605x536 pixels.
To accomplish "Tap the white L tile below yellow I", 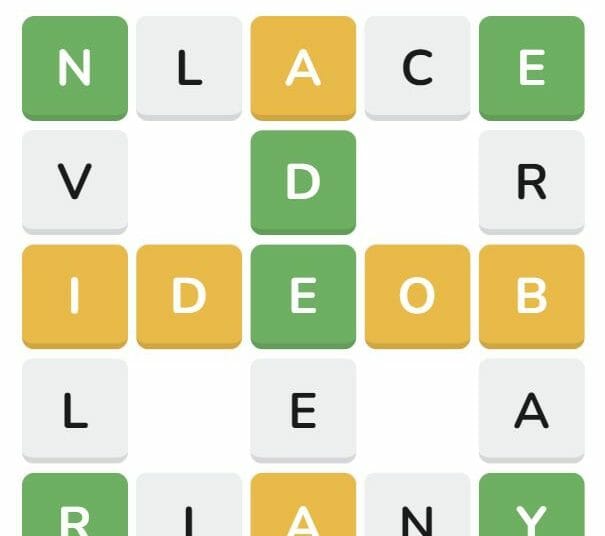I will pyautogui.click(x=75, y=410).
